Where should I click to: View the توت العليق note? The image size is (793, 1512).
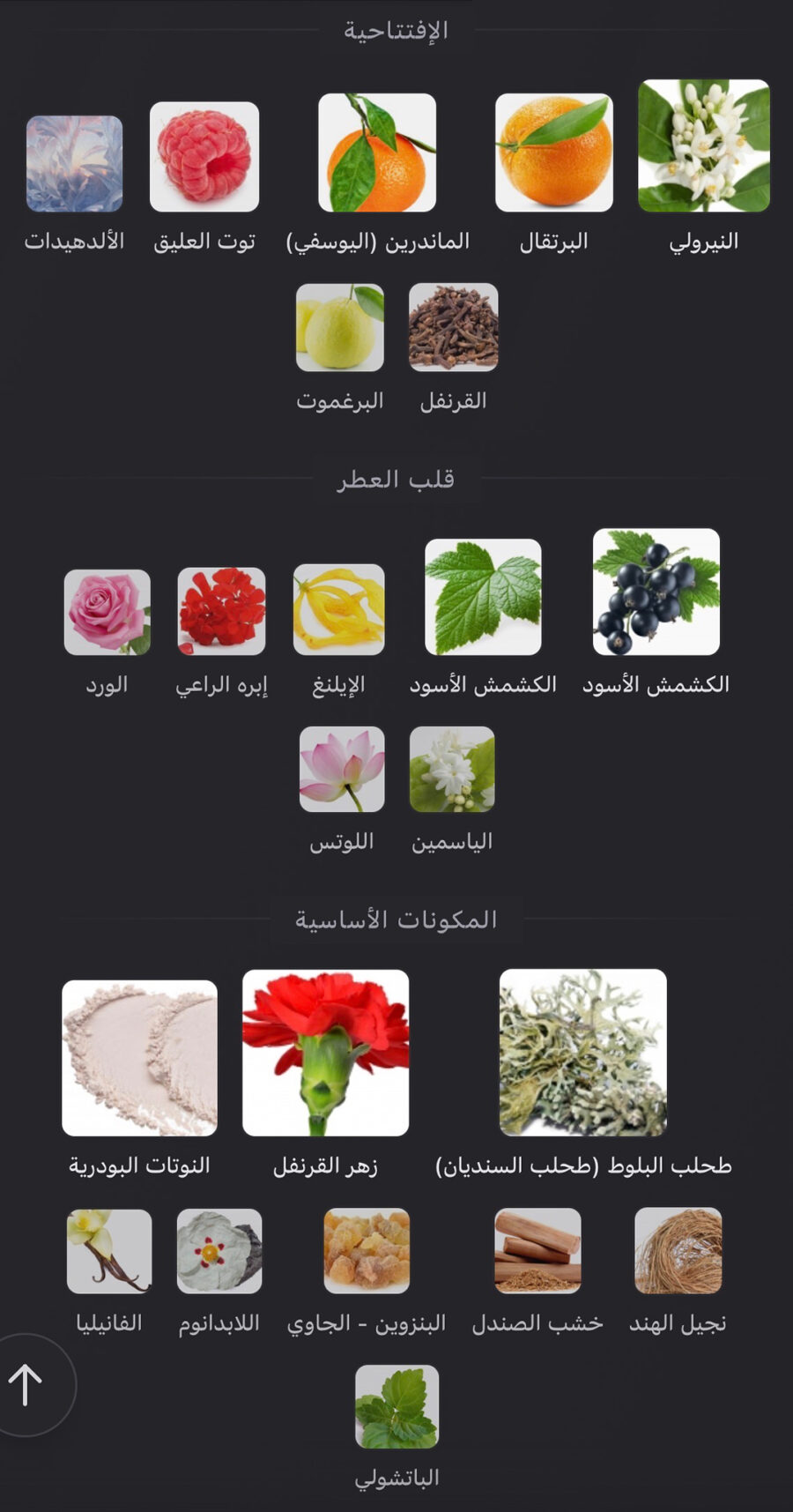(204, 157)
